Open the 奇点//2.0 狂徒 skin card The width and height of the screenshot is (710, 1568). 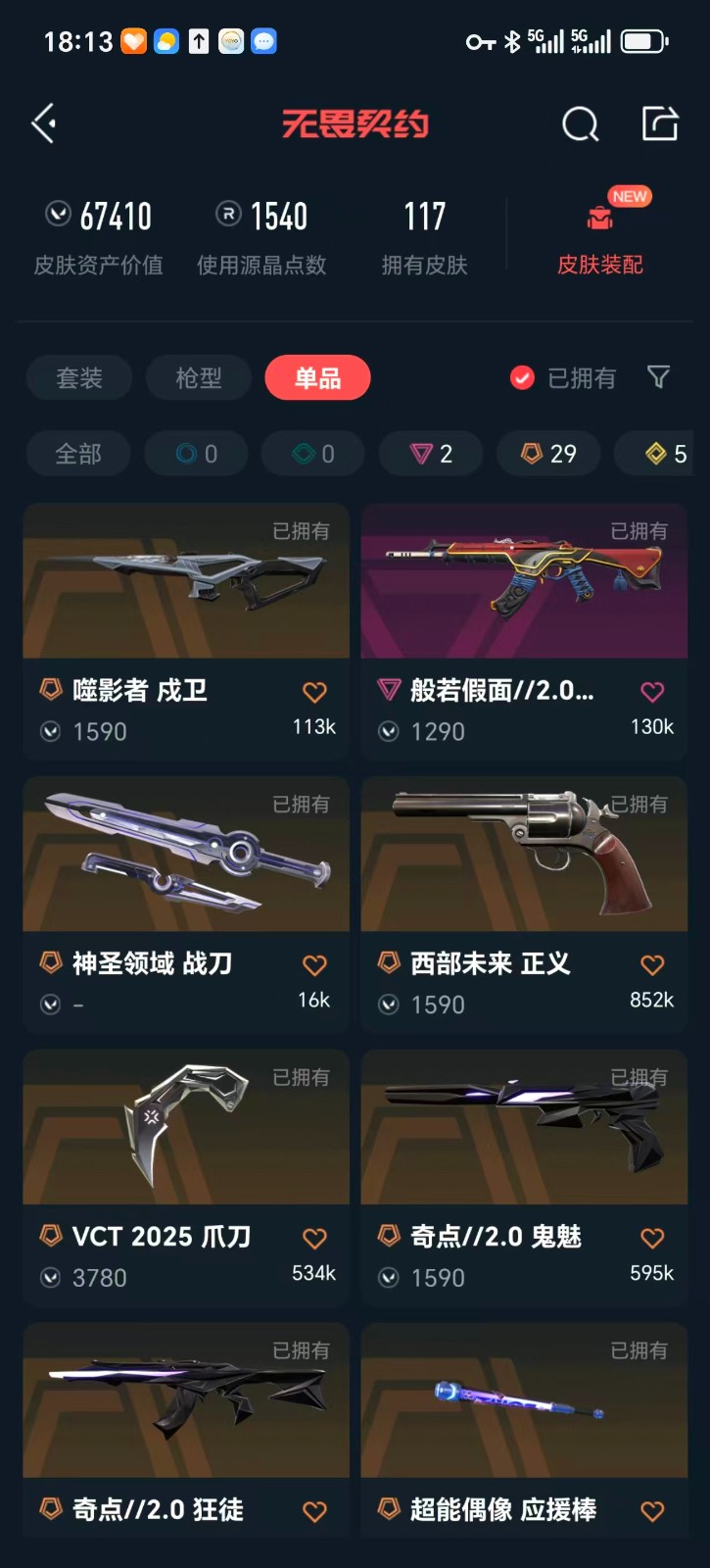pyautogui.click(x=186, y=1421)
